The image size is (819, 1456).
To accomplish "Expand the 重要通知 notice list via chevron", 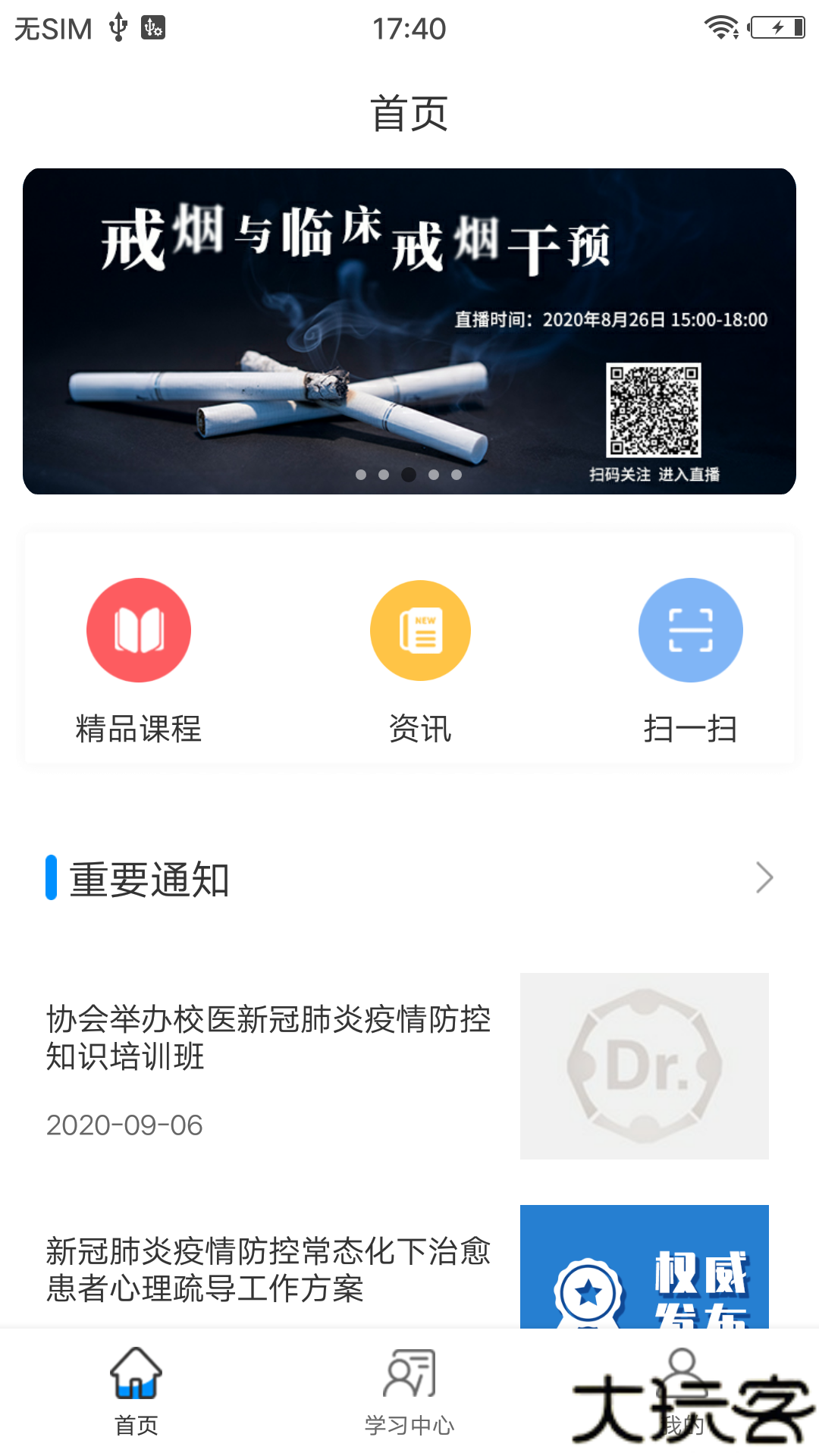I will pos(764,878).
